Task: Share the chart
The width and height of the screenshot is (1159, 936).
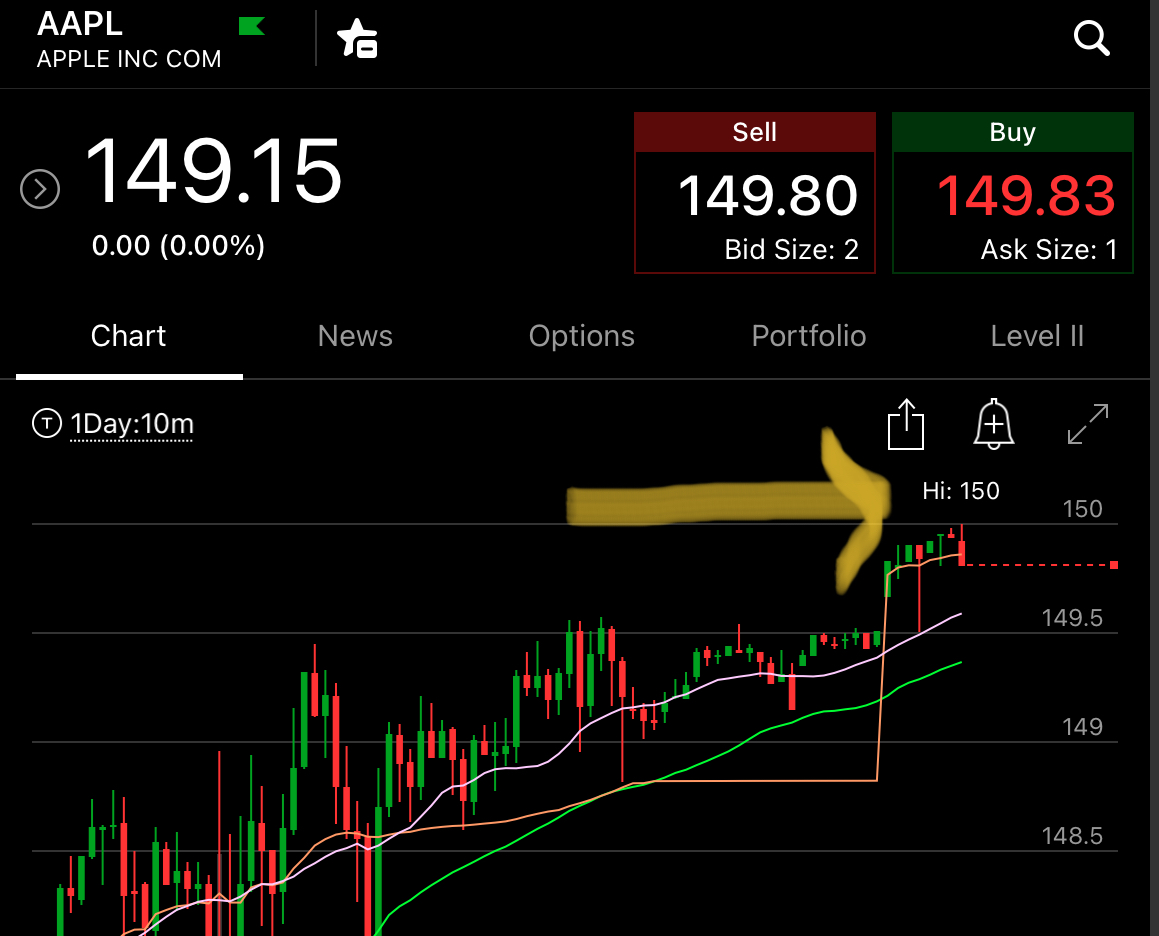Action: click(905, 424)
